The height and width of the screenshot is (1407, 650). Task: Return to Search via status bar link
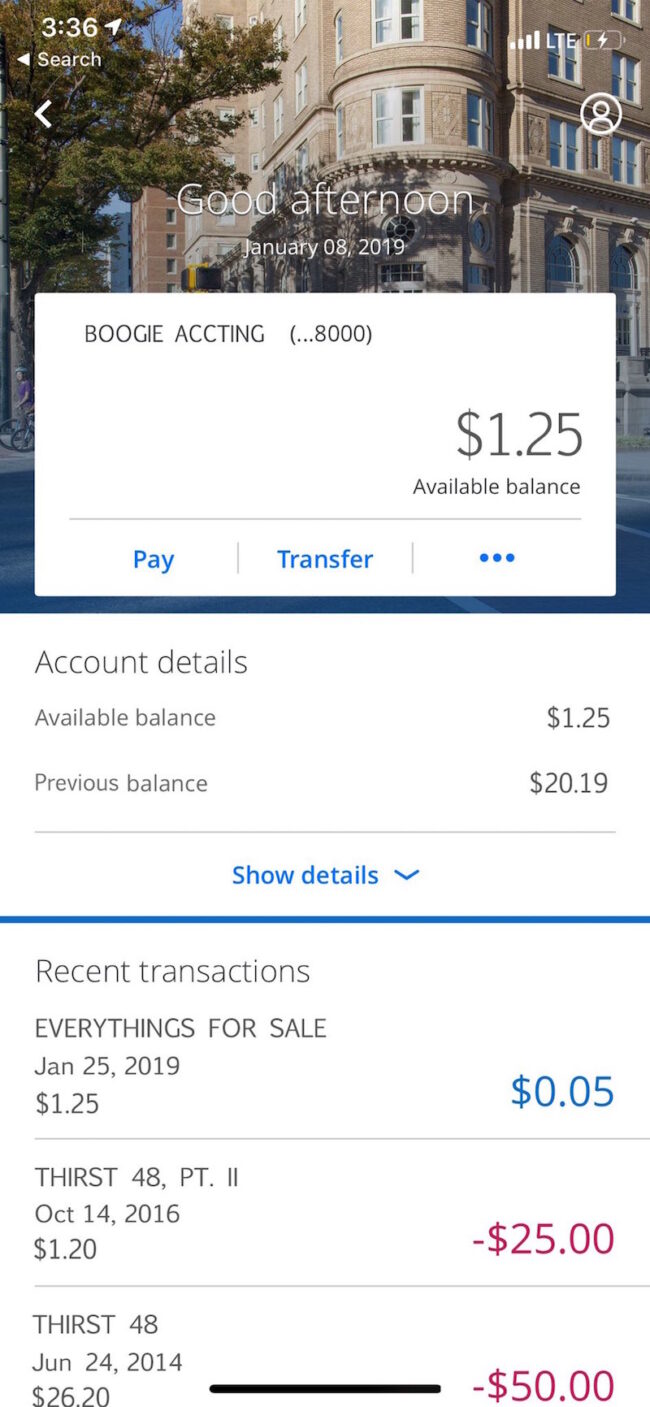tap(60, 60)
